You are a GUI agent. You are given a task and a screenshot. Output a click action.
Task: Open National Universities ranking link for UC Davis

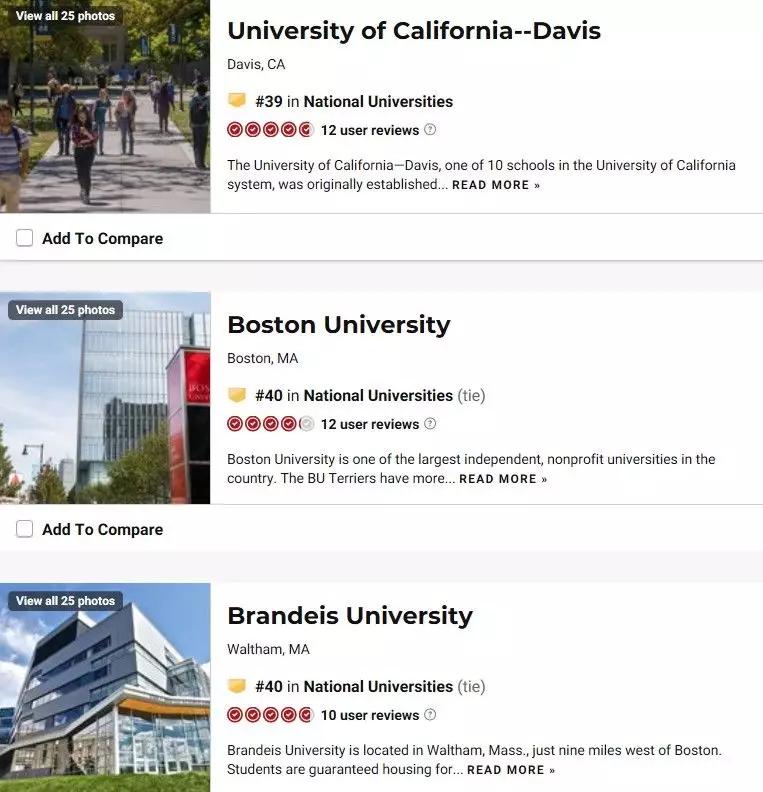tap(378, 102)
